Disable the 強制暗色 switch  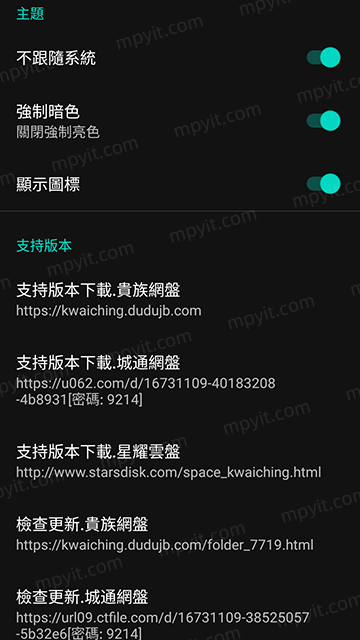pyautogui.click(x=323, y=121)
